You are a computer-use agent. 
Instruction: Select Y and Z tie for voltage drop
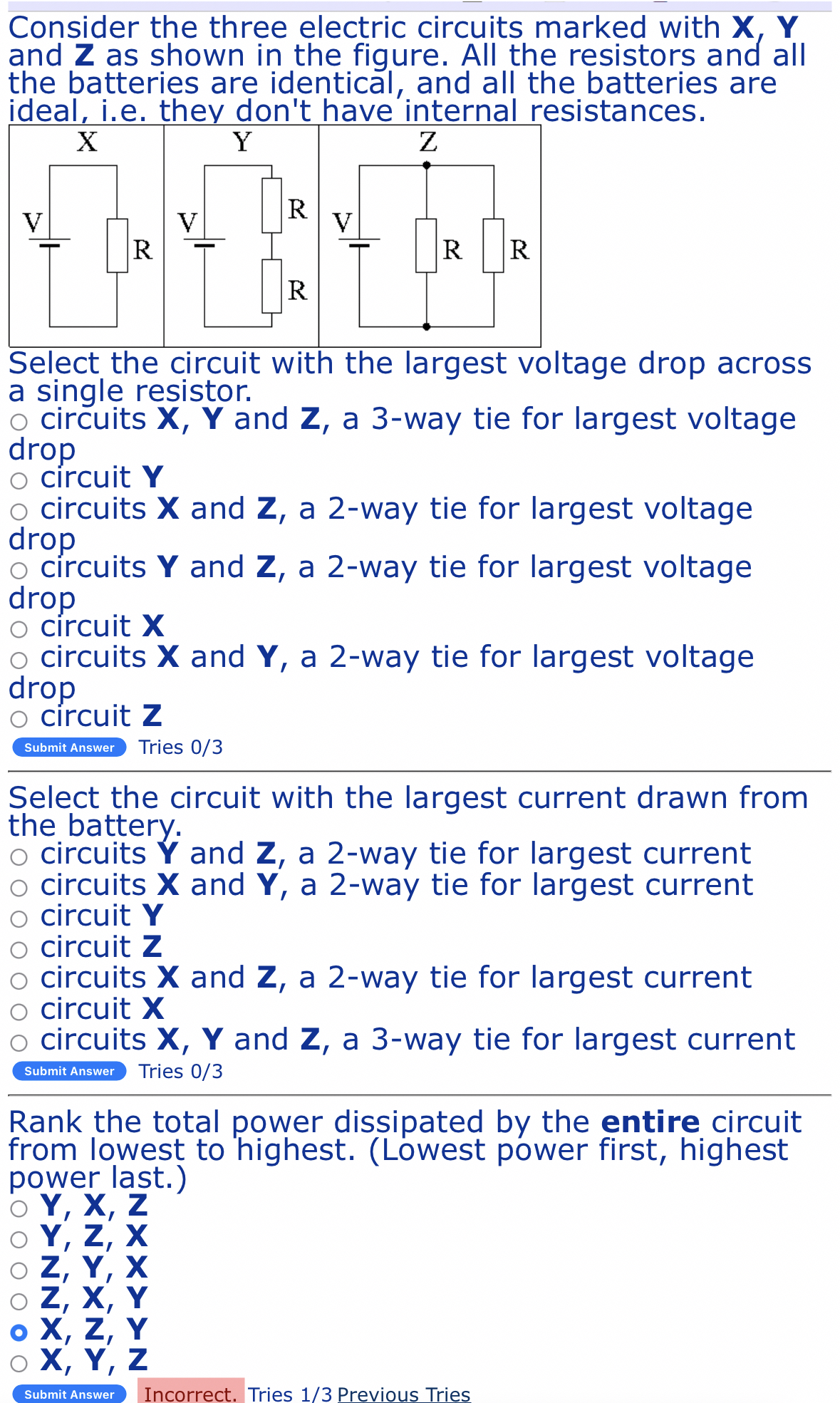(x=19, y=570)
